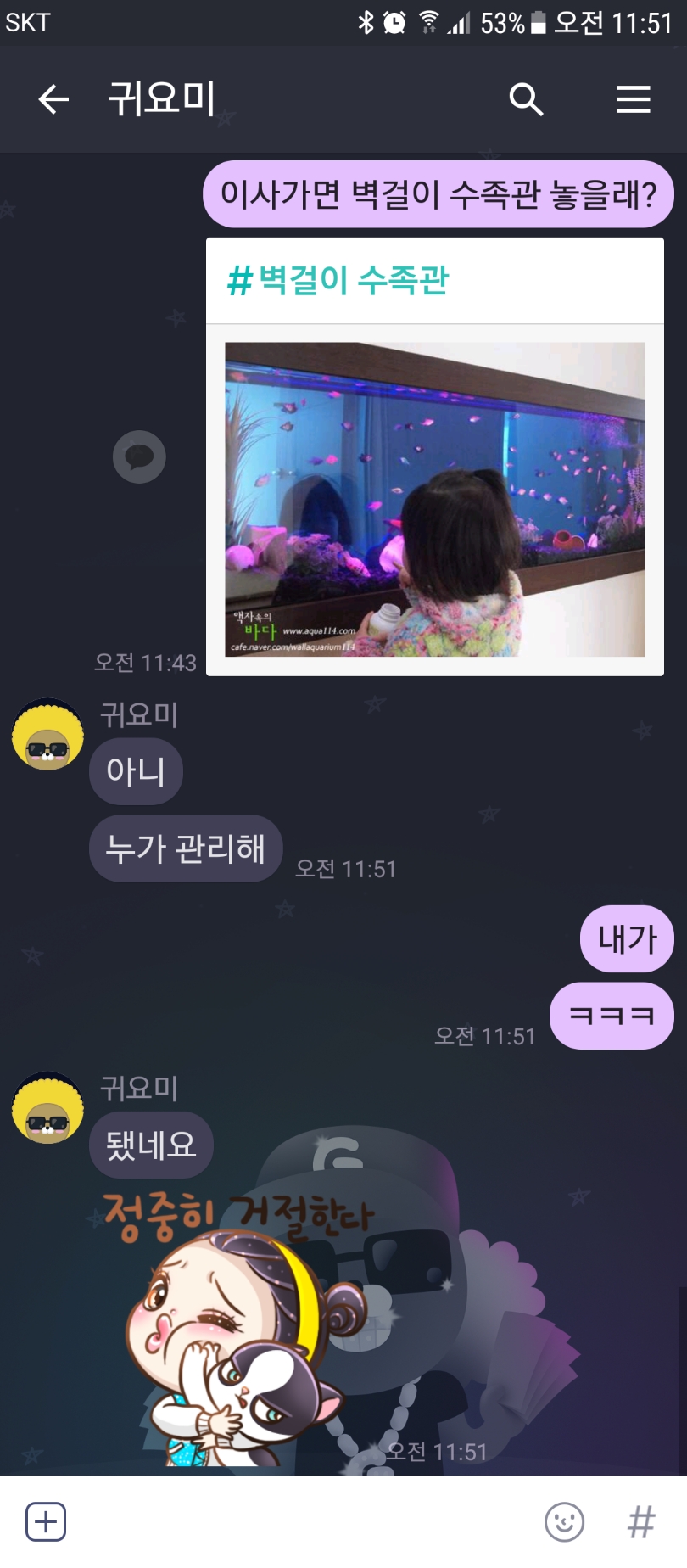Start a hashtag search from the input bar
687x1568 pixels.
[641, 1521]
